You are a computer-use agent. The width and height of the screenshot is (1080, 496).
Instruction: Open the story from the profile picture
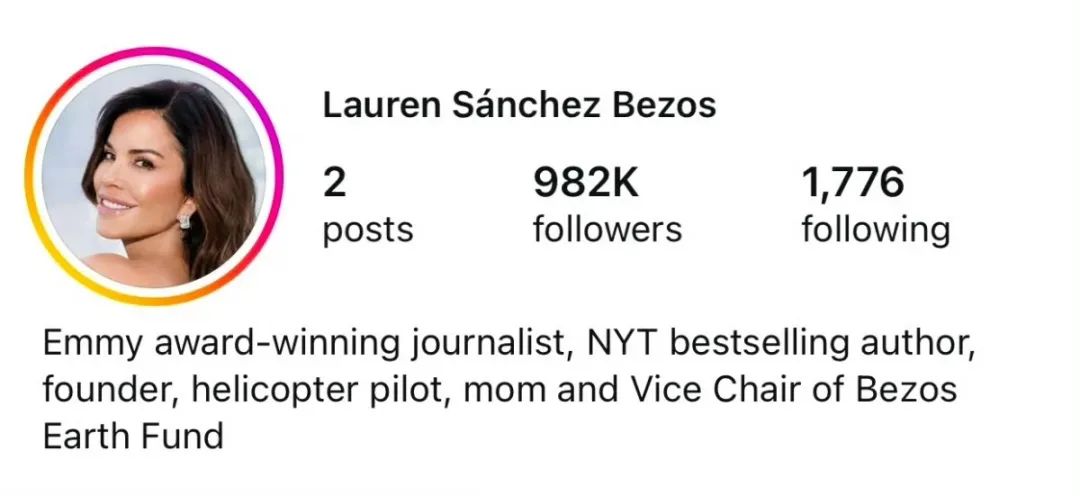pyautogui.click(x=155, y=176)
